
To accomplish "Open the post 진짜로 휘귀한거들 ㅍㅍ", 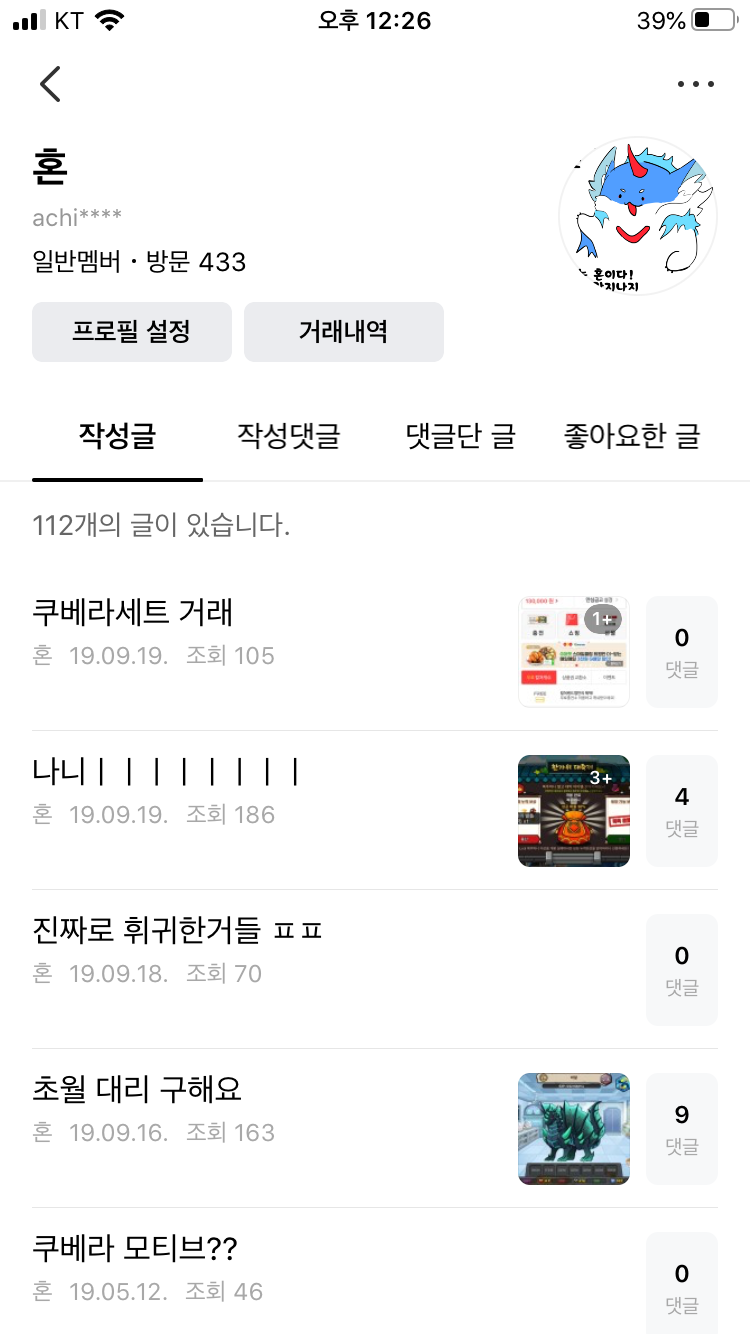I will [x=177, y=930].
